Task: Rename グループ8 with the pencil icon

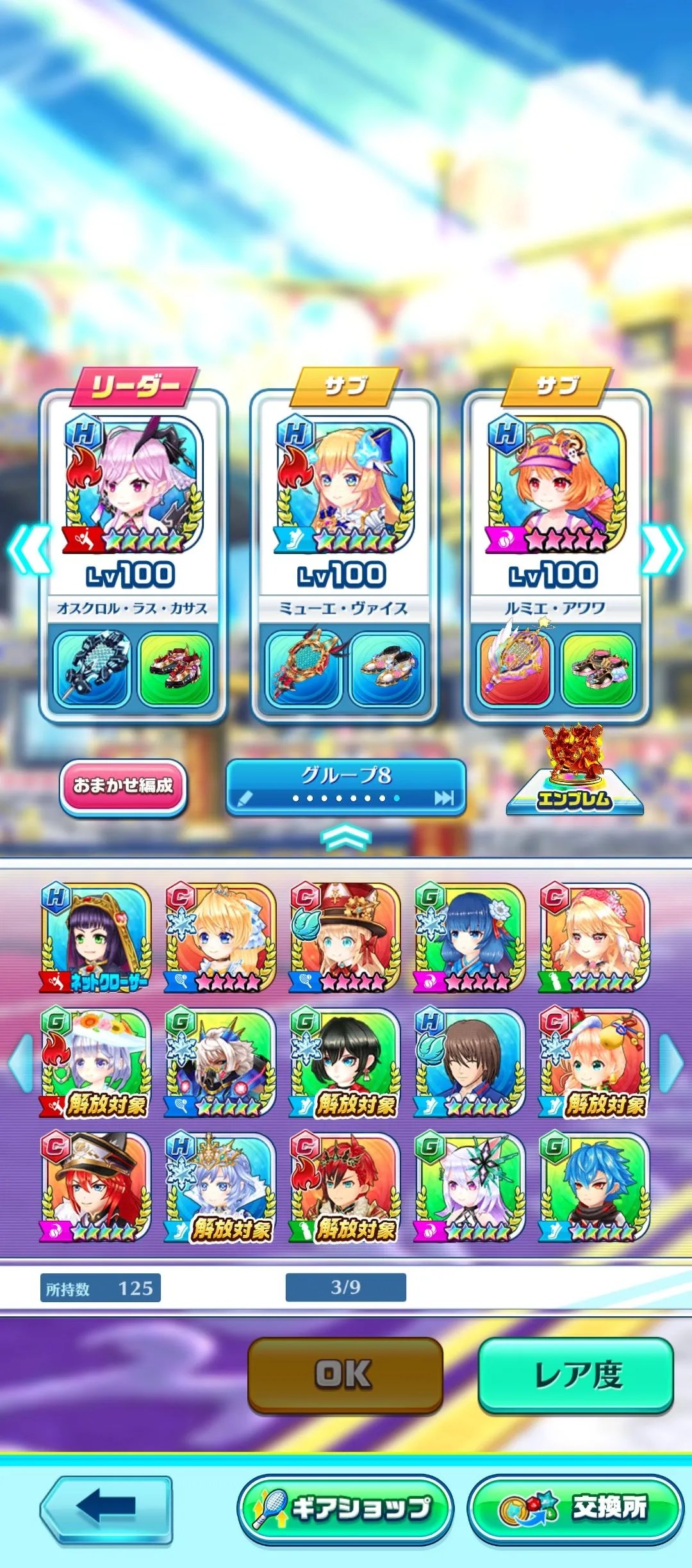Action: pos(245,799)
